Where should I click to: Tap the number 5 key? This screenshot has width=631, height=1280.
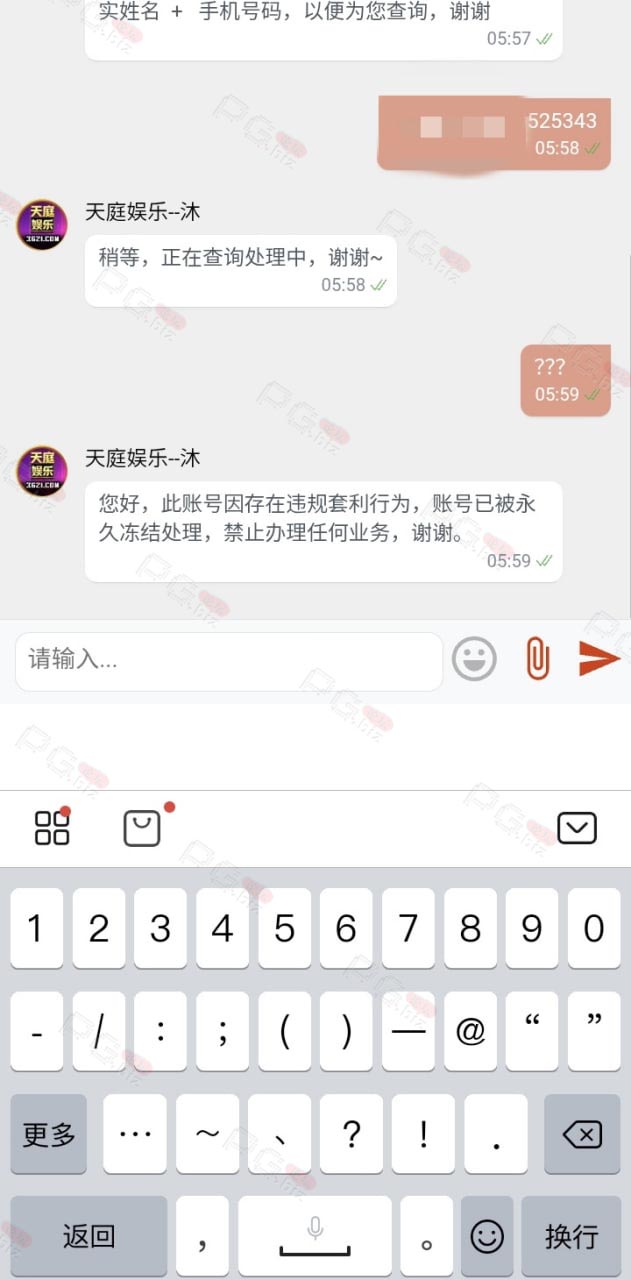click(x=284, y=929)
